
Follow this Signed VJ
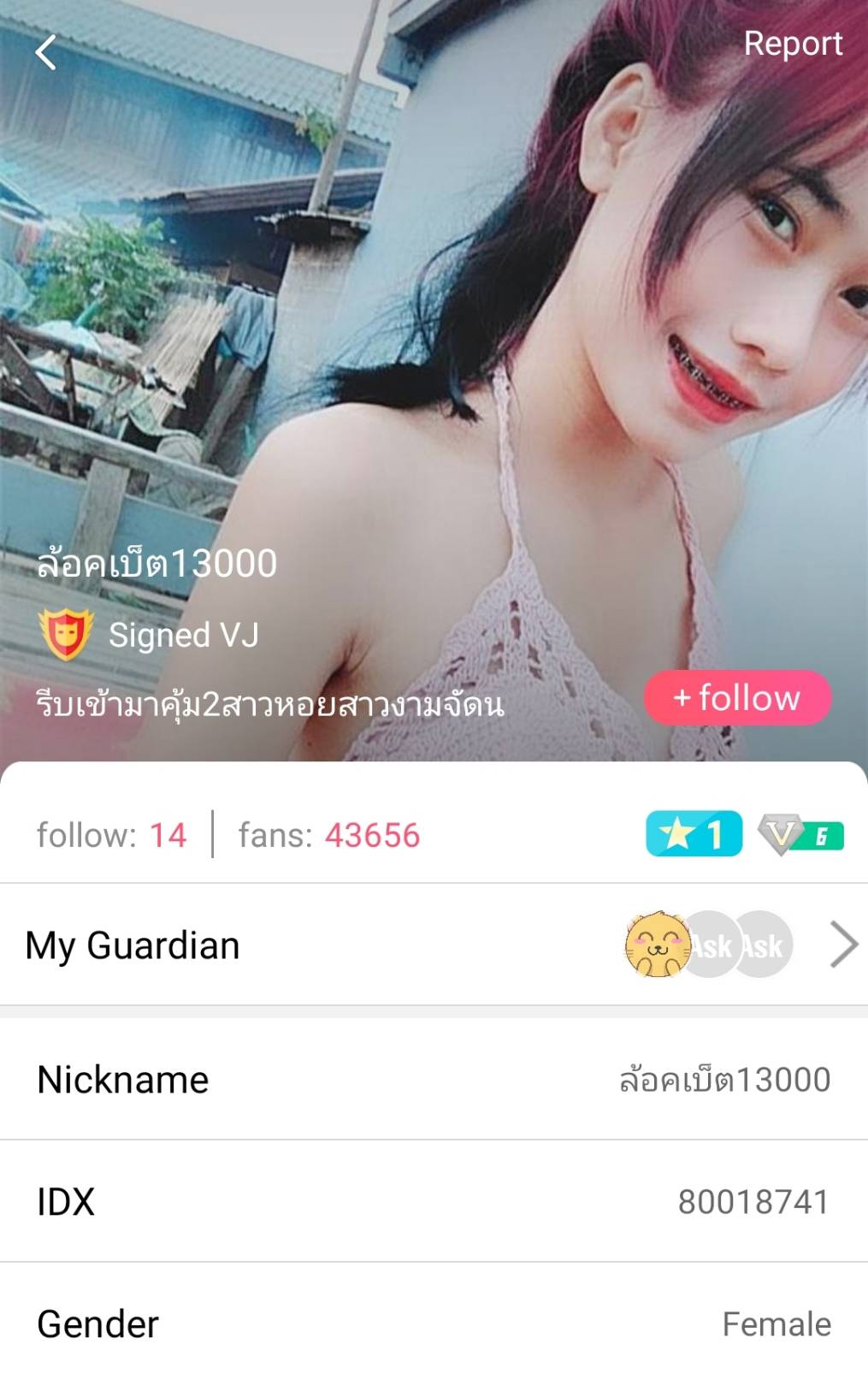click(x=737, y=697)
